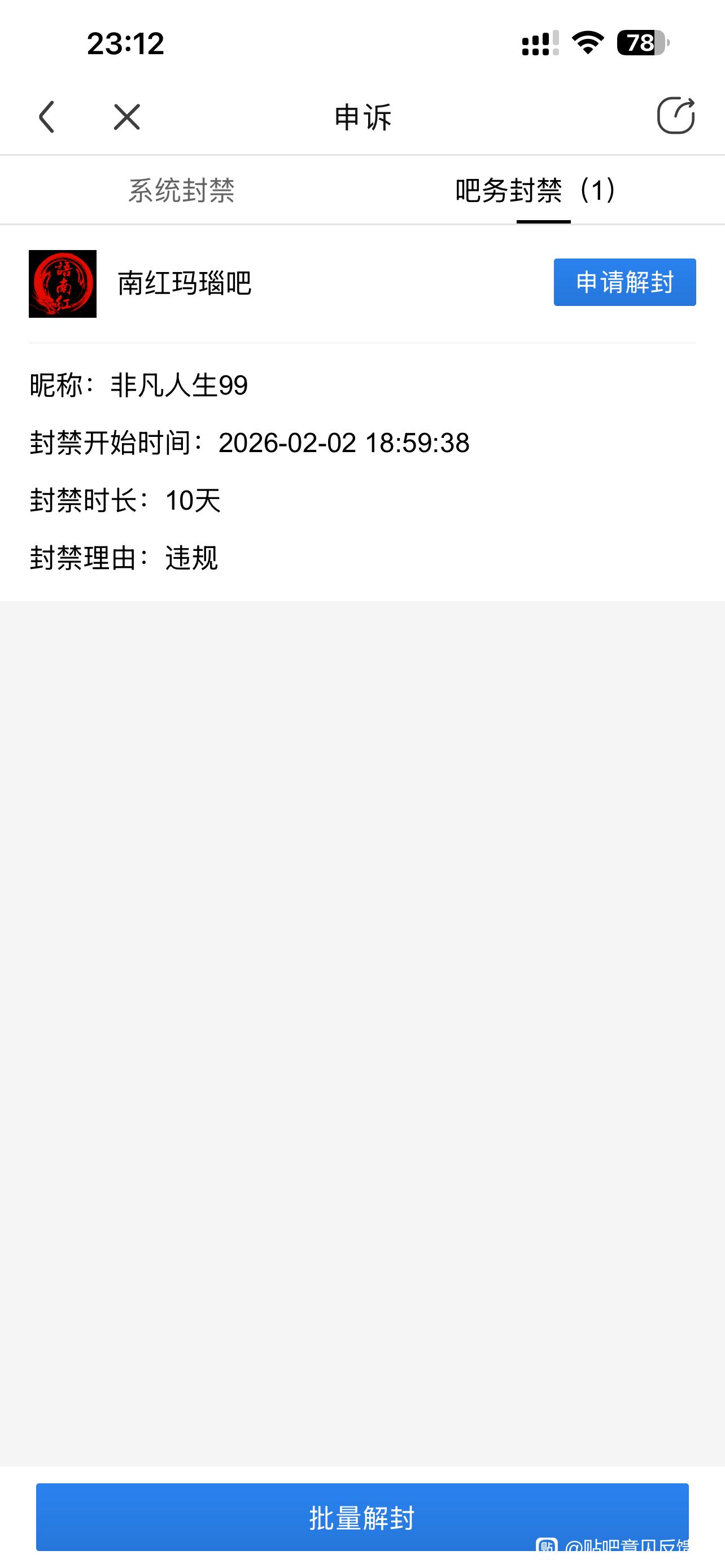Screen dimensions: 725x1568
Task: Open the share icon in the header
Action: [675, 115]
